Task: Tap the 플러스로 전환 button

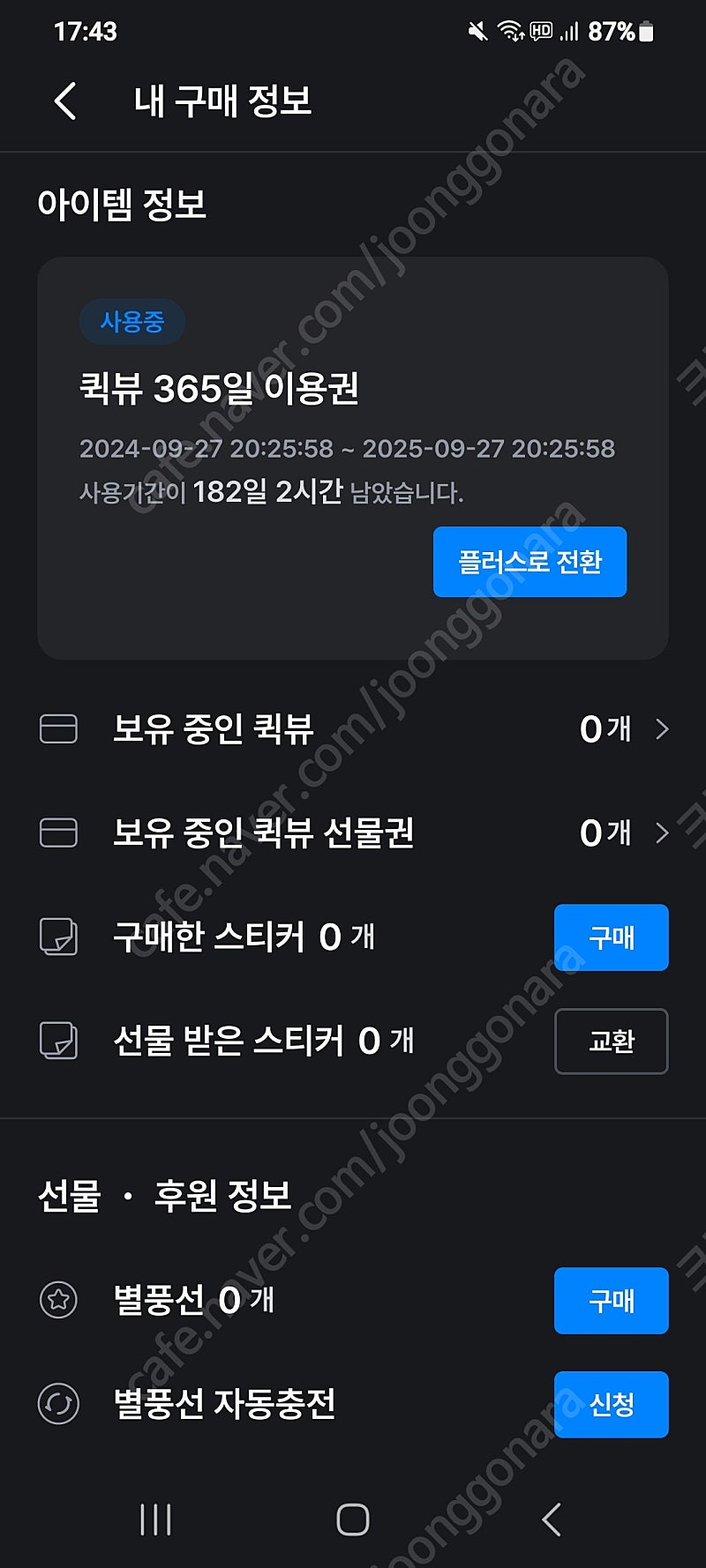Action: click(x=529, y=562)
